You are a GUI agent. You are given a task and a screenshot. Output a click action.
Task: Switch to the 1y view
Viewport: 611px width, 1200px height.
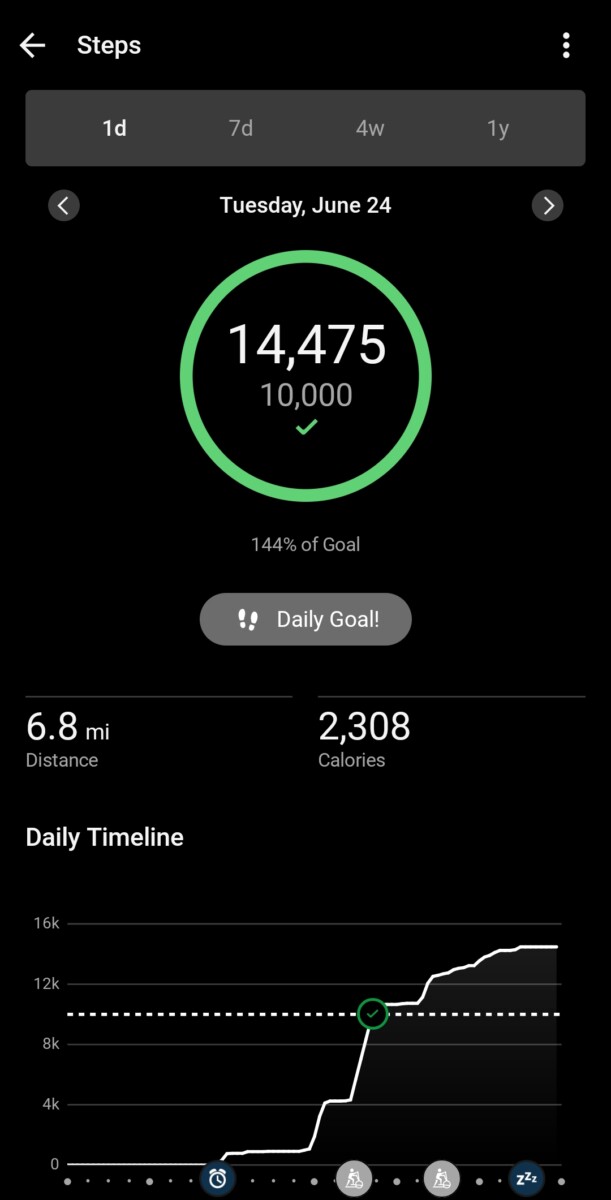click(498, 129)
